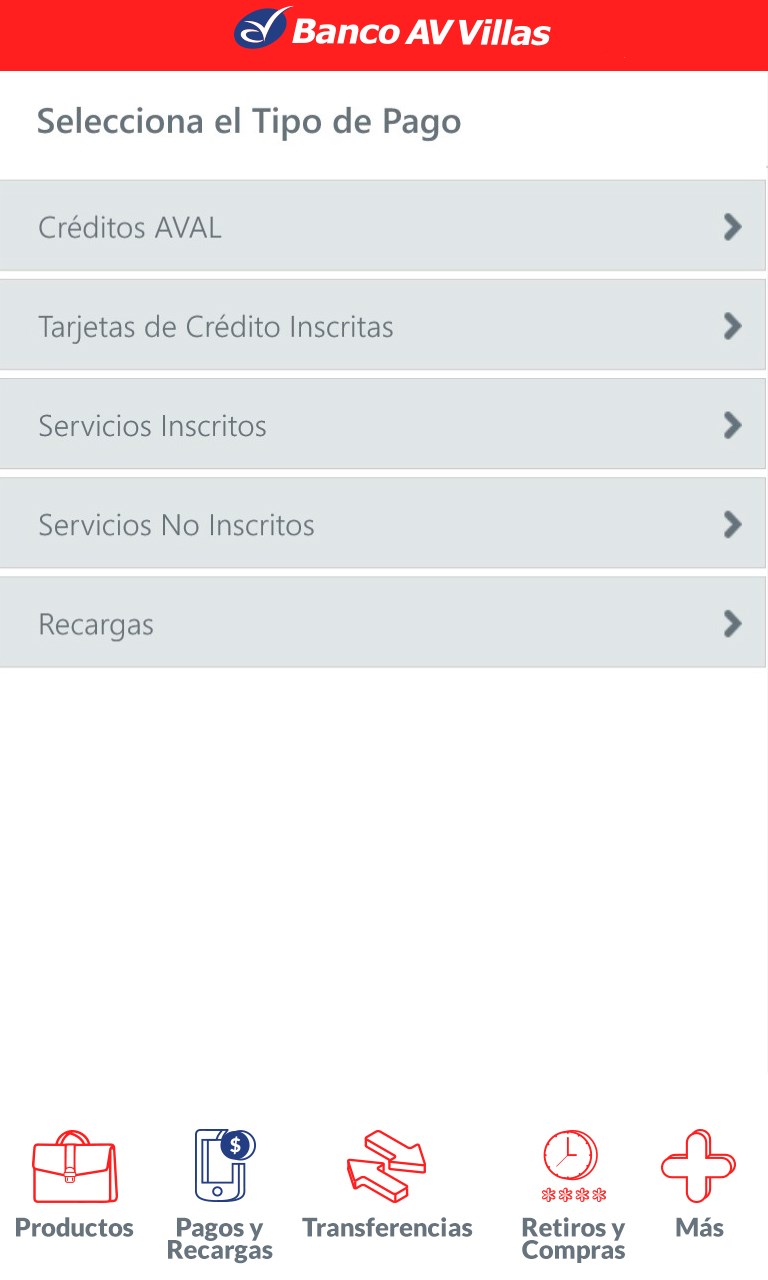Open the Créditos AVAL payment option
The width and height of the screenshot is (768, 1280).
(383, 227)
